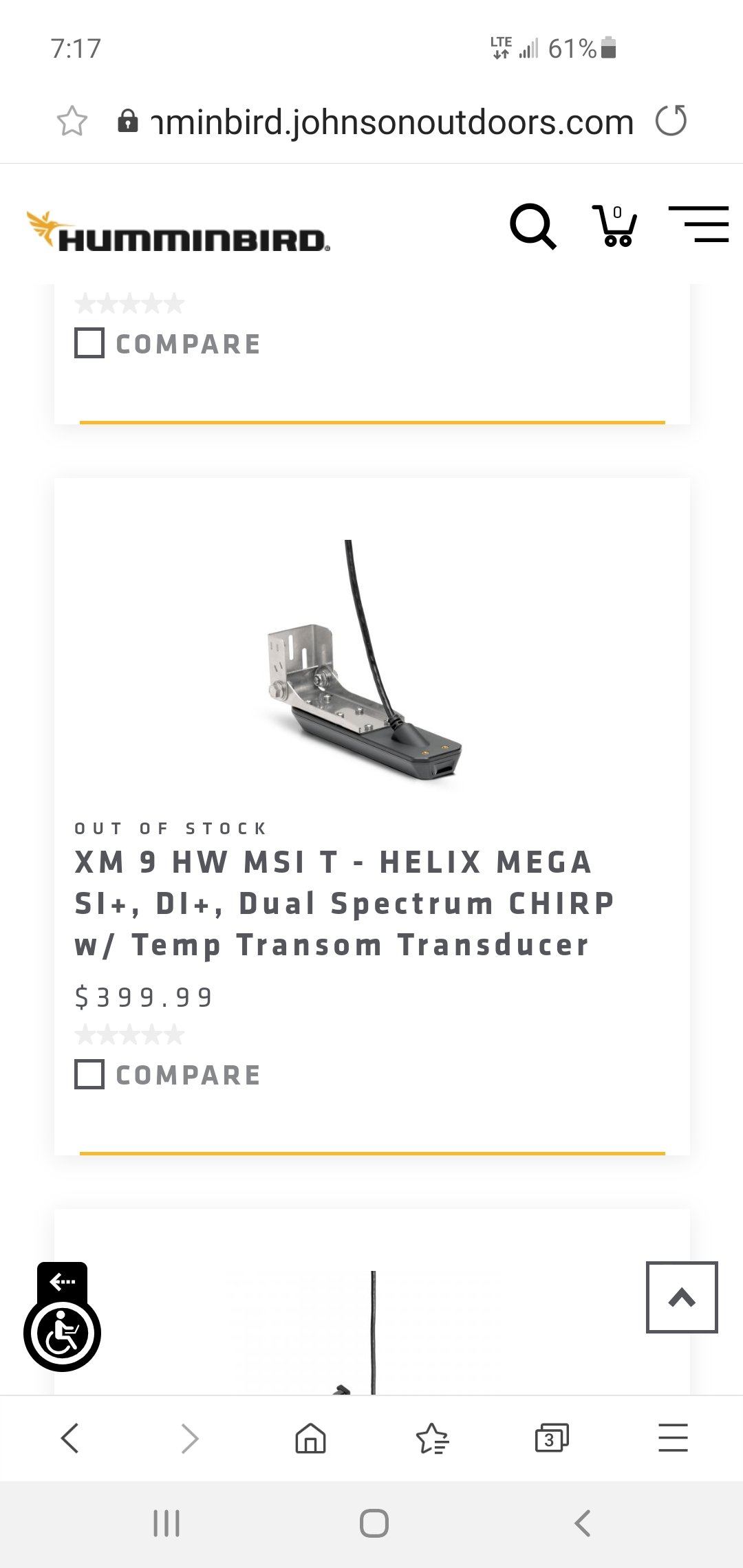743x1568 pixels.
Task: Reload the current web page
Action: pyautogui.click(x=671, y=121)
